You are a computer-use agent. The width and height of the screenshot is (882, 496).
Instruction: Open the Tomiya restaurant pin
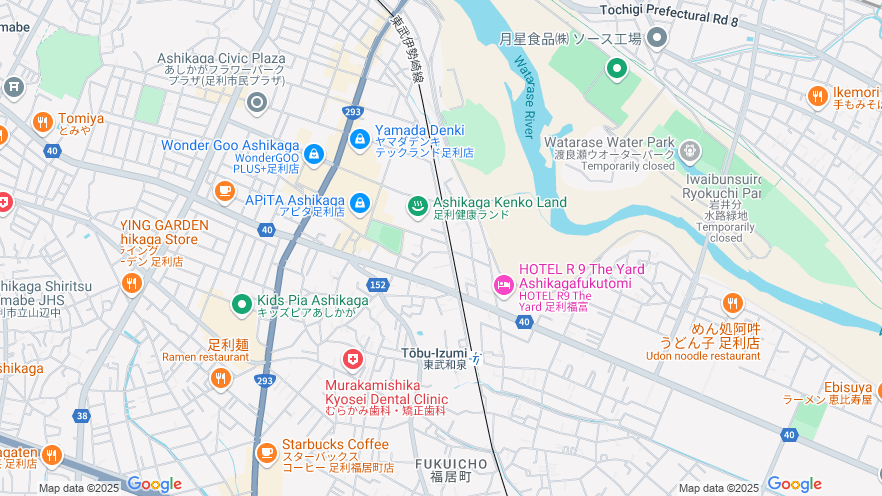pos(42,122)
